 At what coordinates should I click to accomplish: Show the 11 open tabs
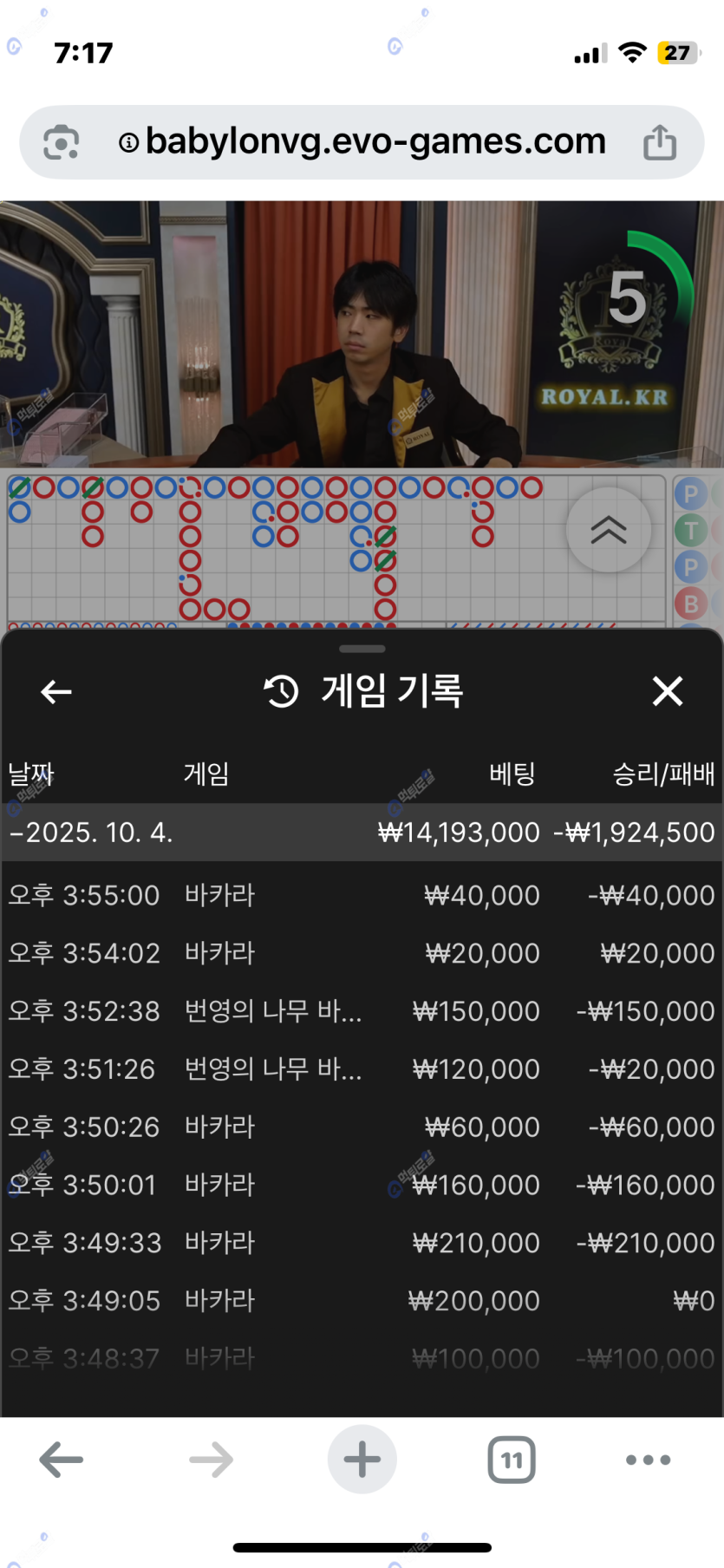point(512,1460)
